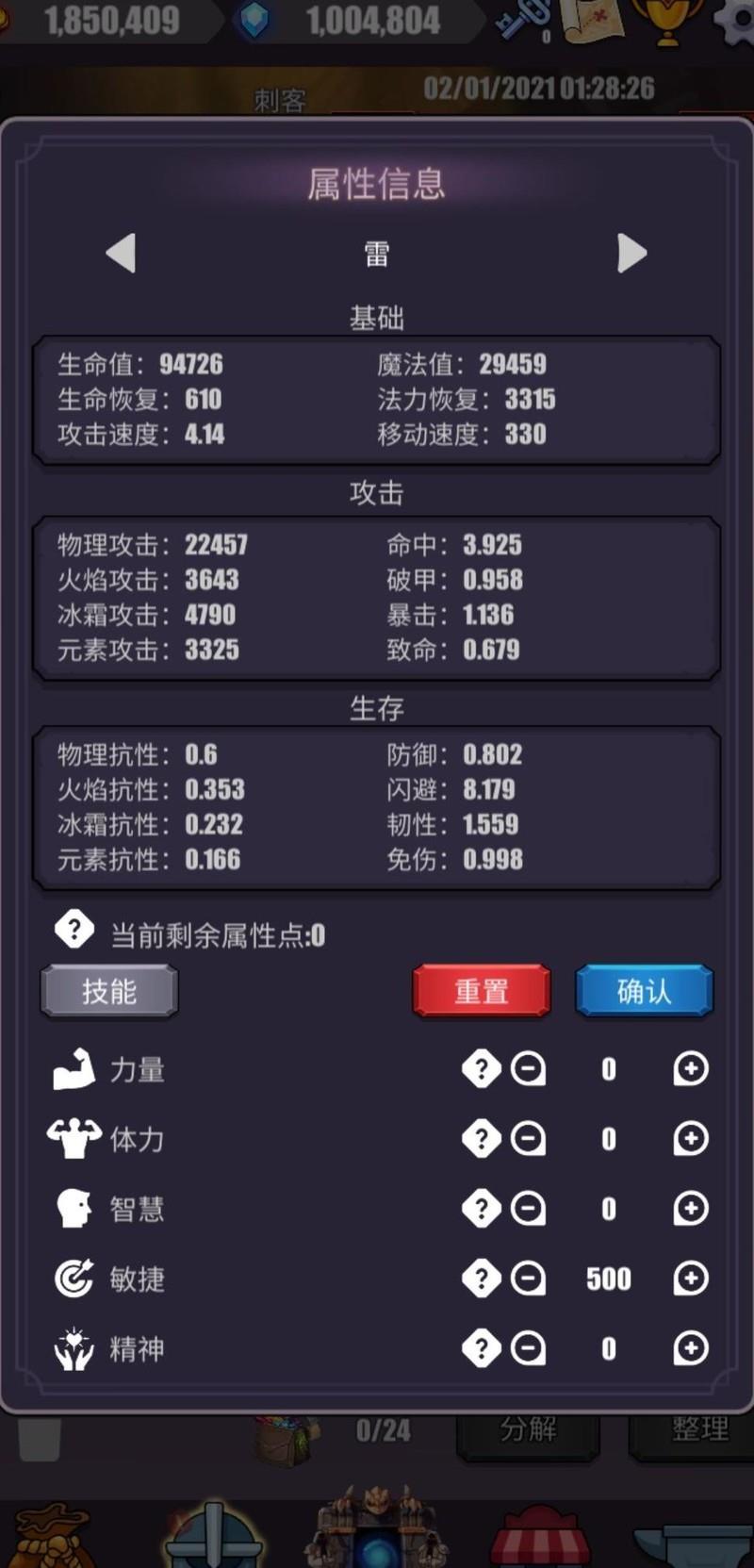Increase 精神 with its plus button
Image resolution: width=754 pixels, height=1568 pixels.
(x=691, y=1348)
